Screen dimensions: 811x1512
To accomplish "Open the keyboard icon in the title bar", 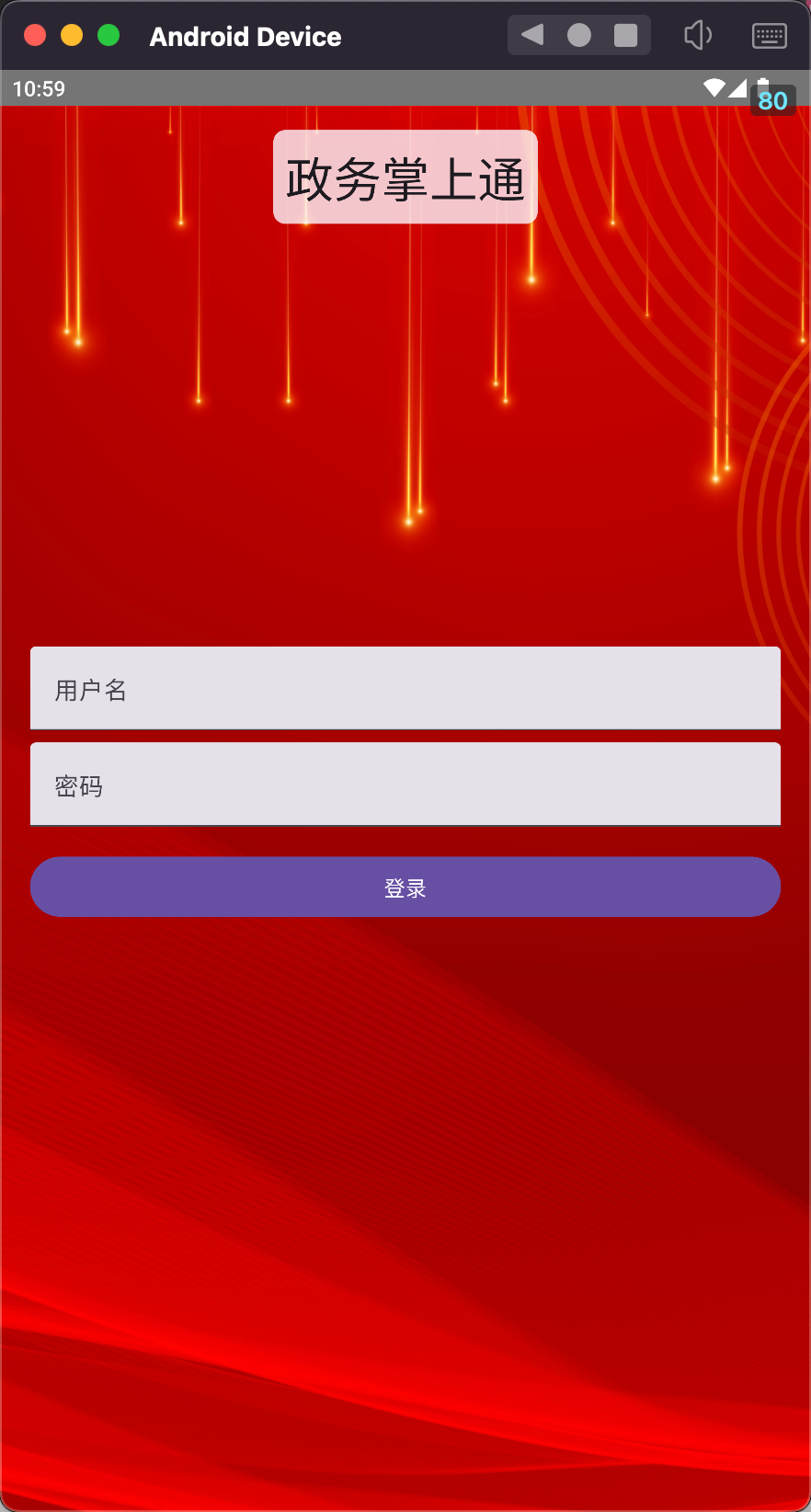I will pos(769,35).
